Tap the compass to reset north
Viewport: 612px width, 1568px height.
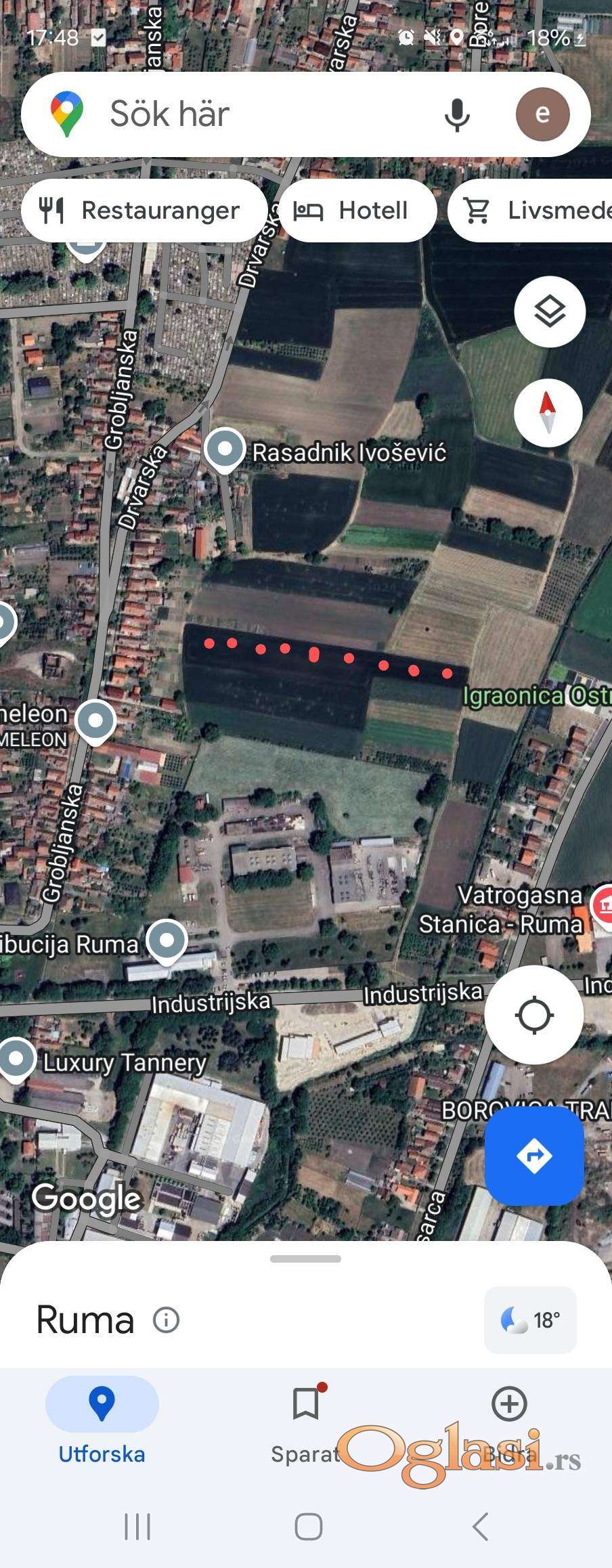548,412
